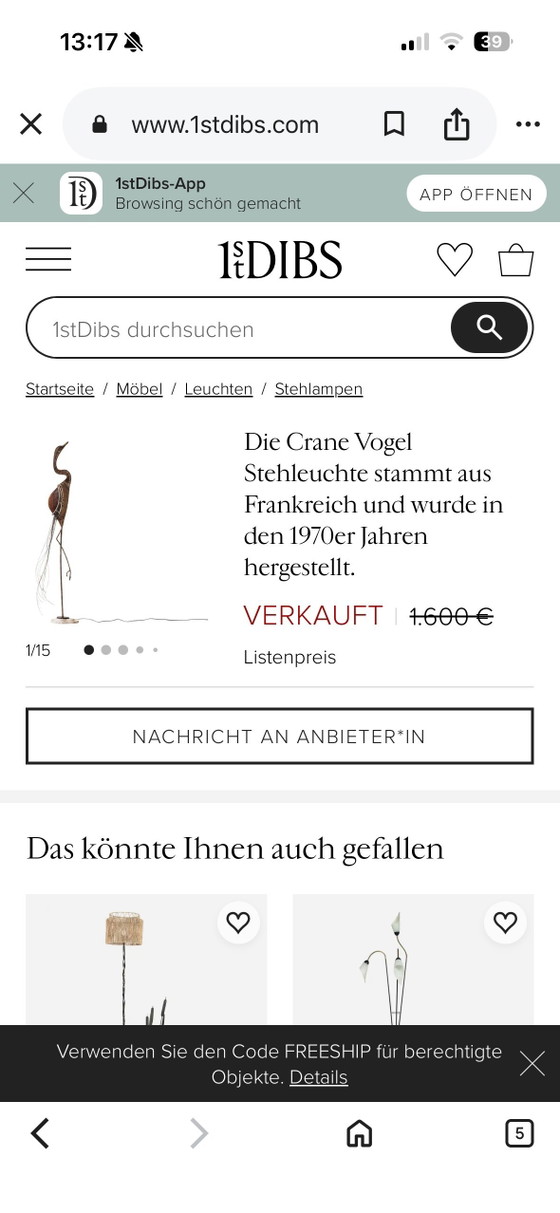Dismiss the FREESHIP code banner
This screenshot has height=1213, width=560.
532,1063
